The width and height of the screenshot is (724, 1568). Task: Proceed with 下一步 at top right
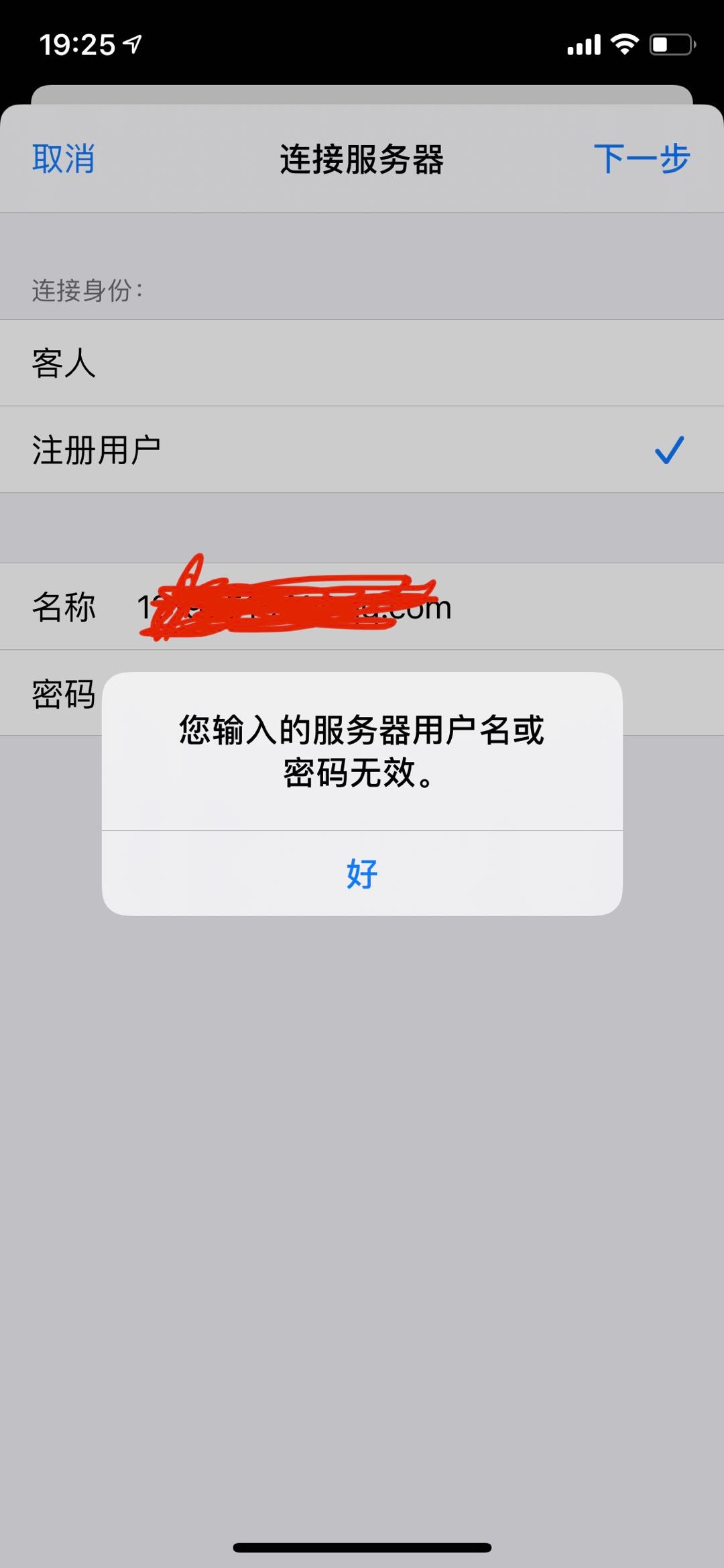click(642, 159)
